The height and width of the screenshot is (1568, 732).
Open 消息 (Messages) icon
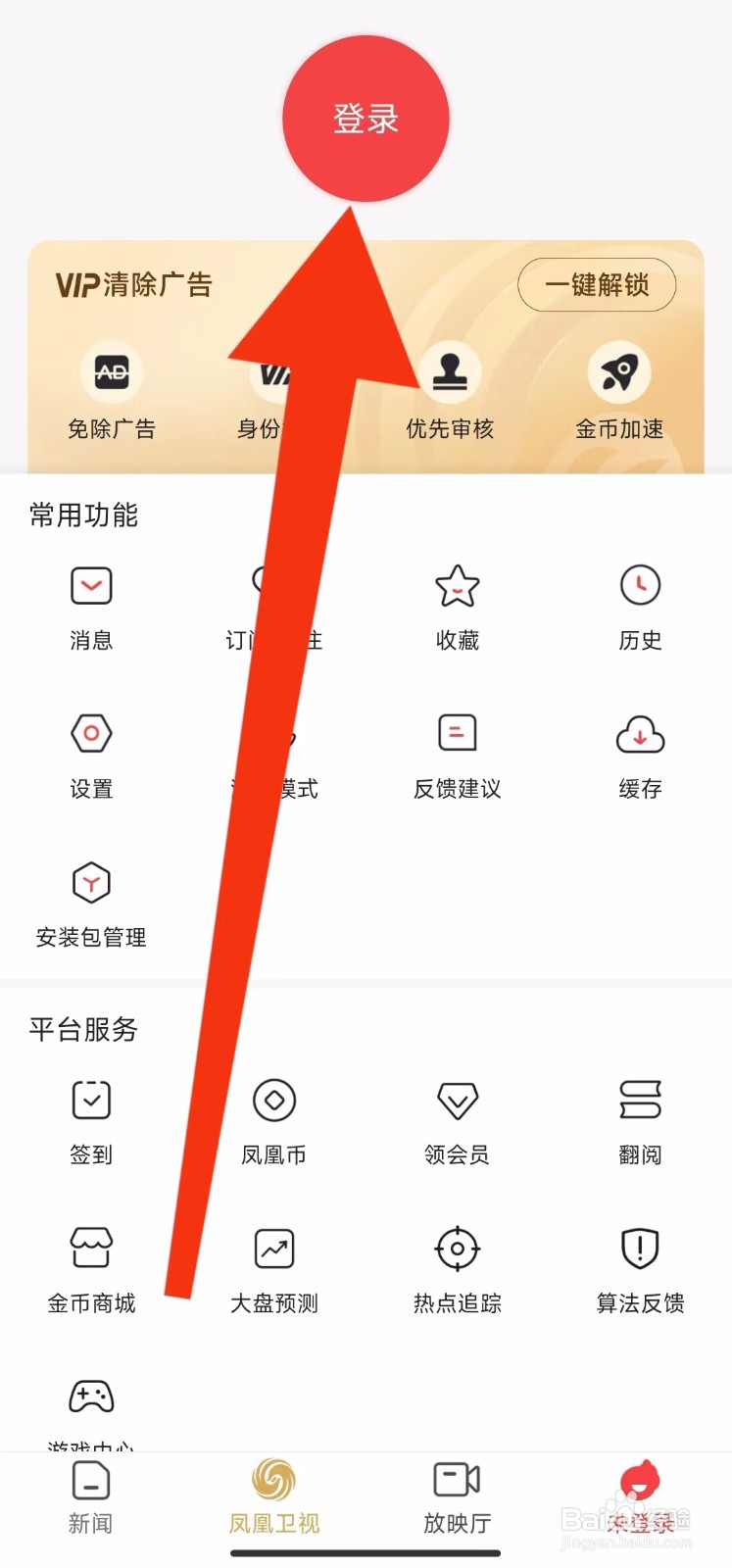click(91, 585)
